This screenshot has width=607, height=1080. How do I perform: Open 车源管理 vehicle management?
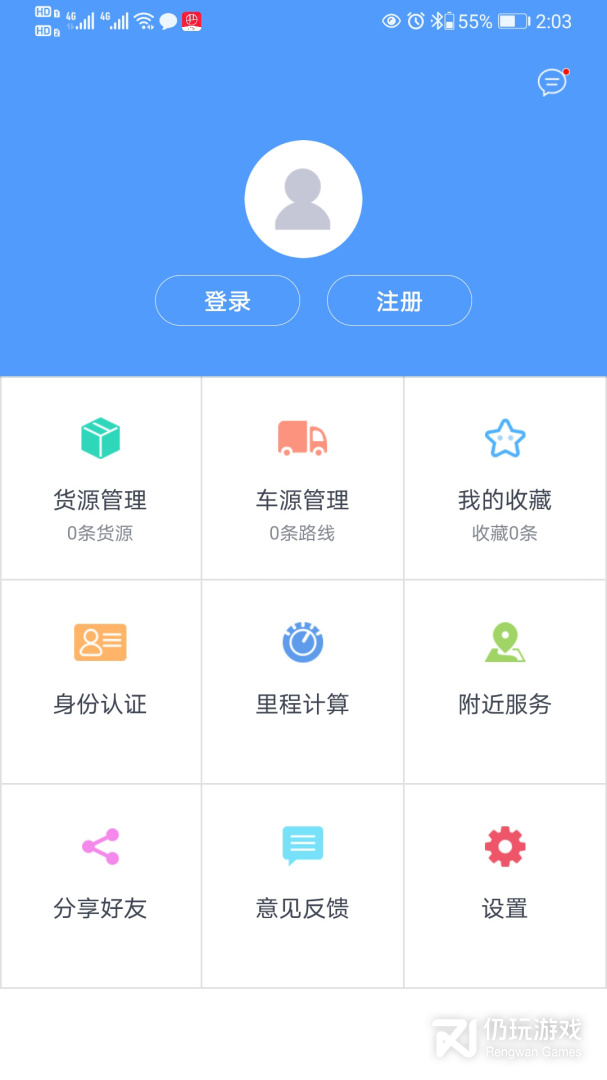coord(302,479)
